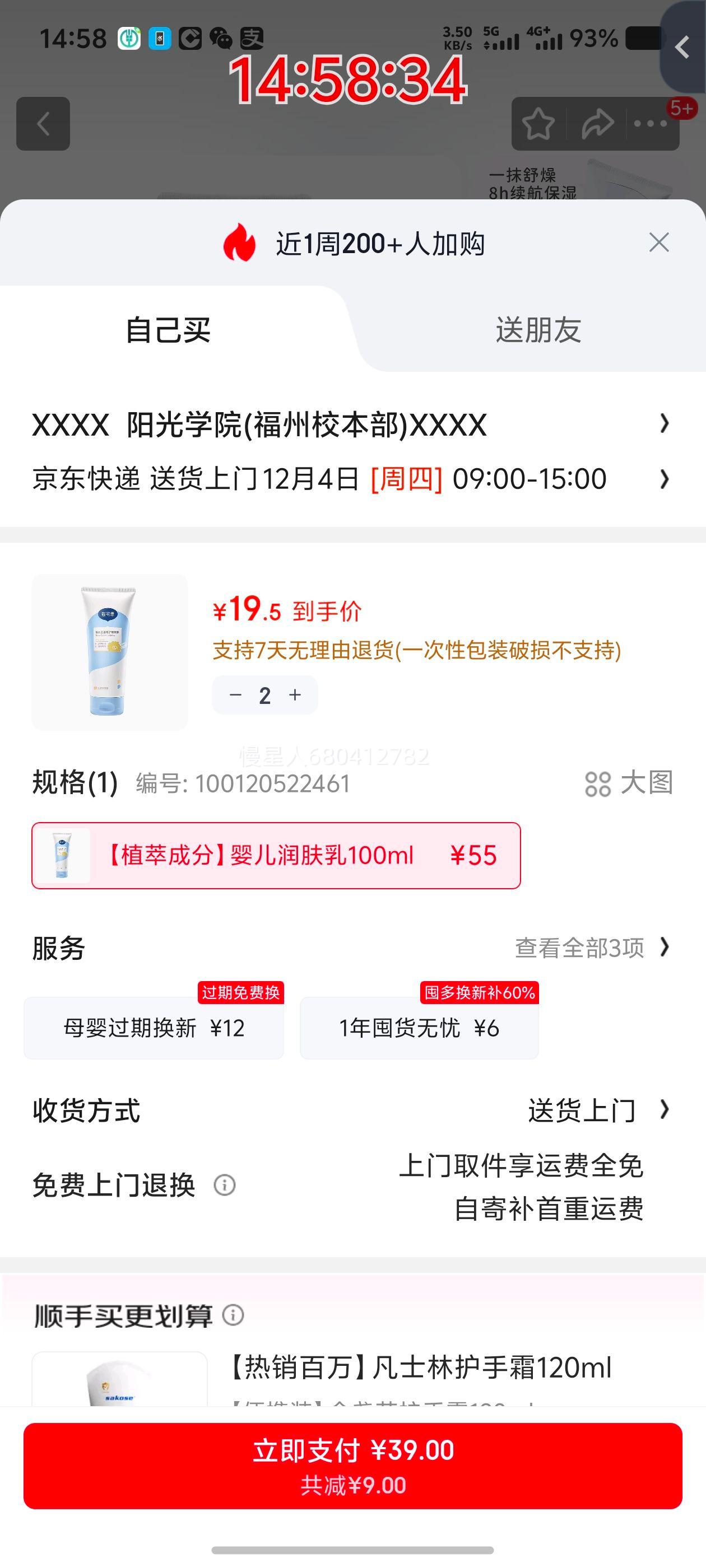This screenshot has width=706, height=1568.
Task: Select the 1年囤货无忧 ¥6 service
Action: point(419,1028)
